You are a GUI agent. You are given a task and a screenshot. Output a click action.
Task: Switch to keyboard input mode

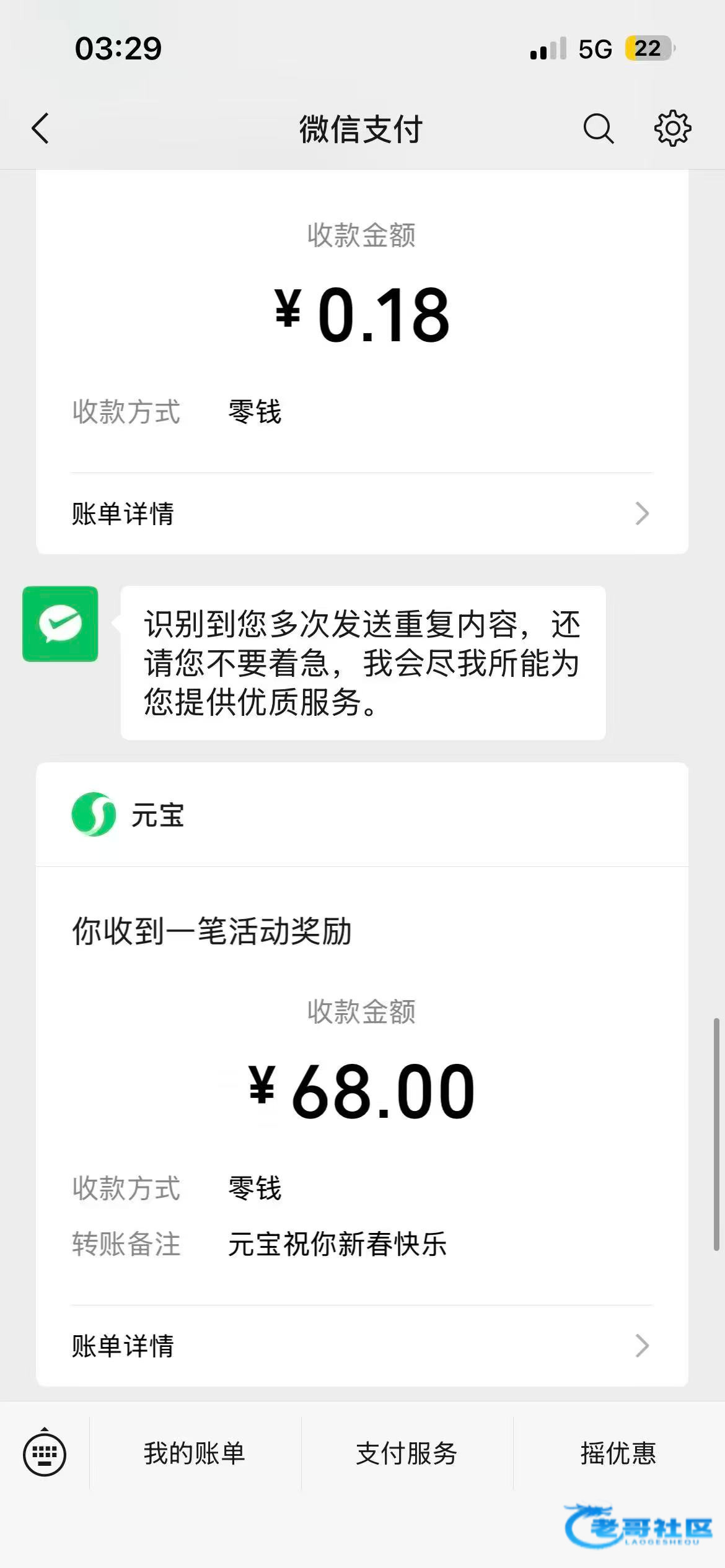tap(45, 1453)
